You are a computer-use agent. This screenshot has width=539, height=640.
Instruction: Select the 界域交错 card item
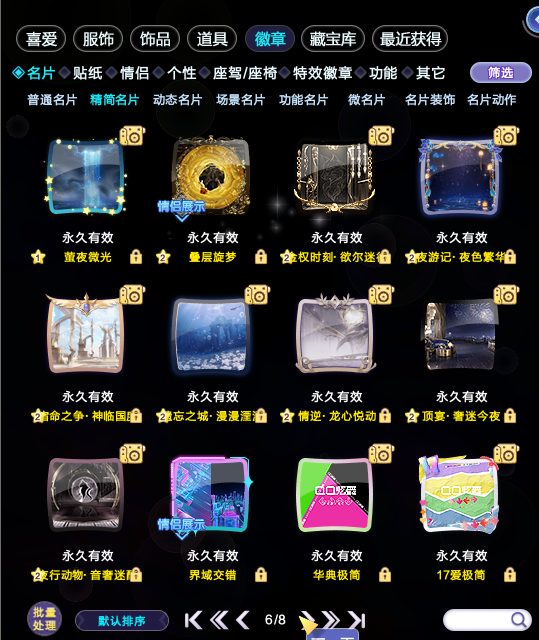[210, 495]
